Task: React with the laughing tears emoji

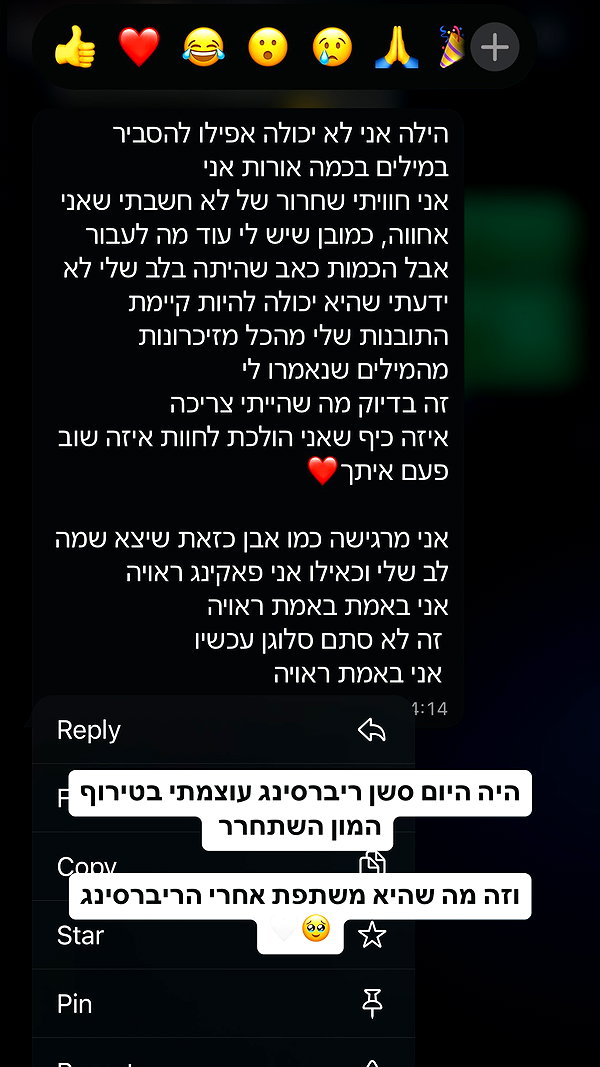Action: pyautogui.click(x=203, y=48)
